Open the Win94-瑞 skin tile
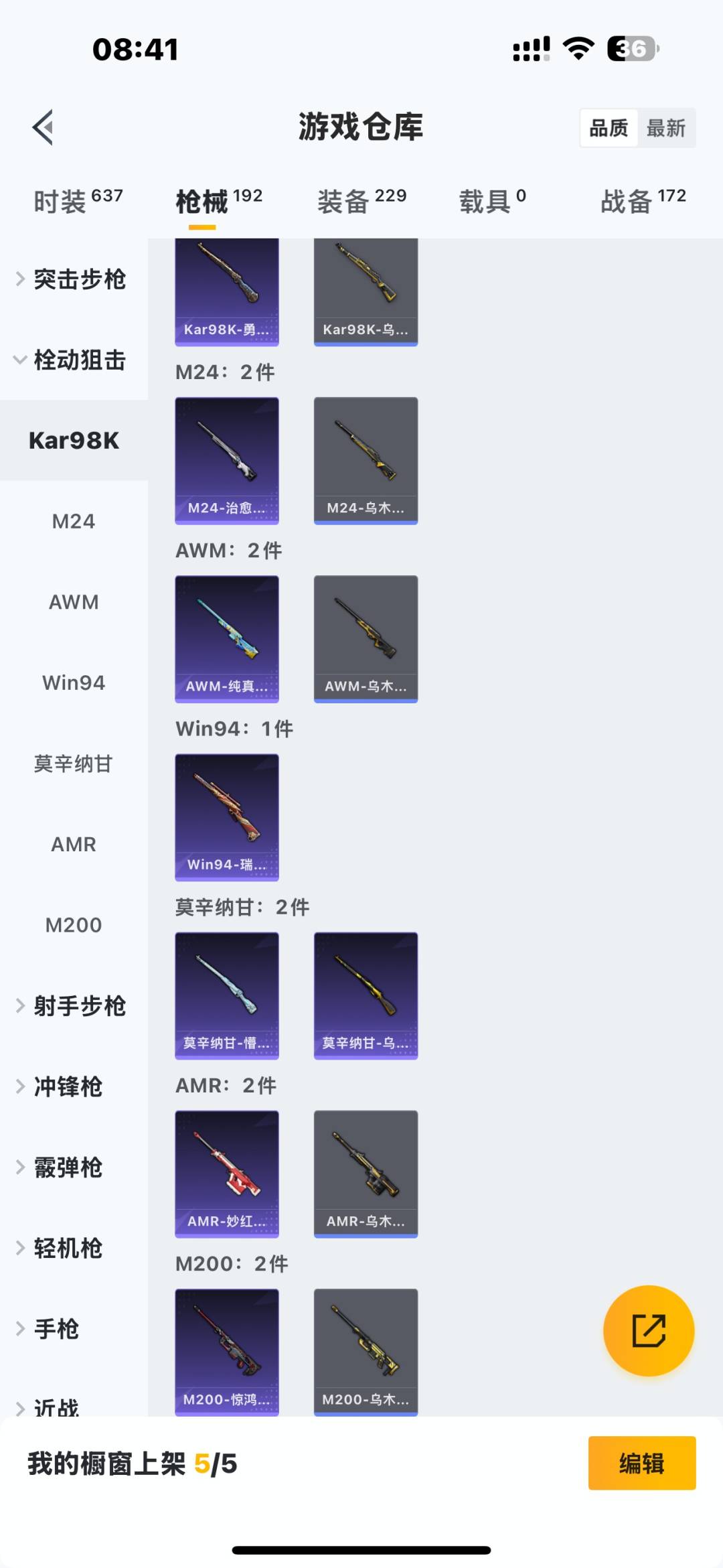 (227, 817)
